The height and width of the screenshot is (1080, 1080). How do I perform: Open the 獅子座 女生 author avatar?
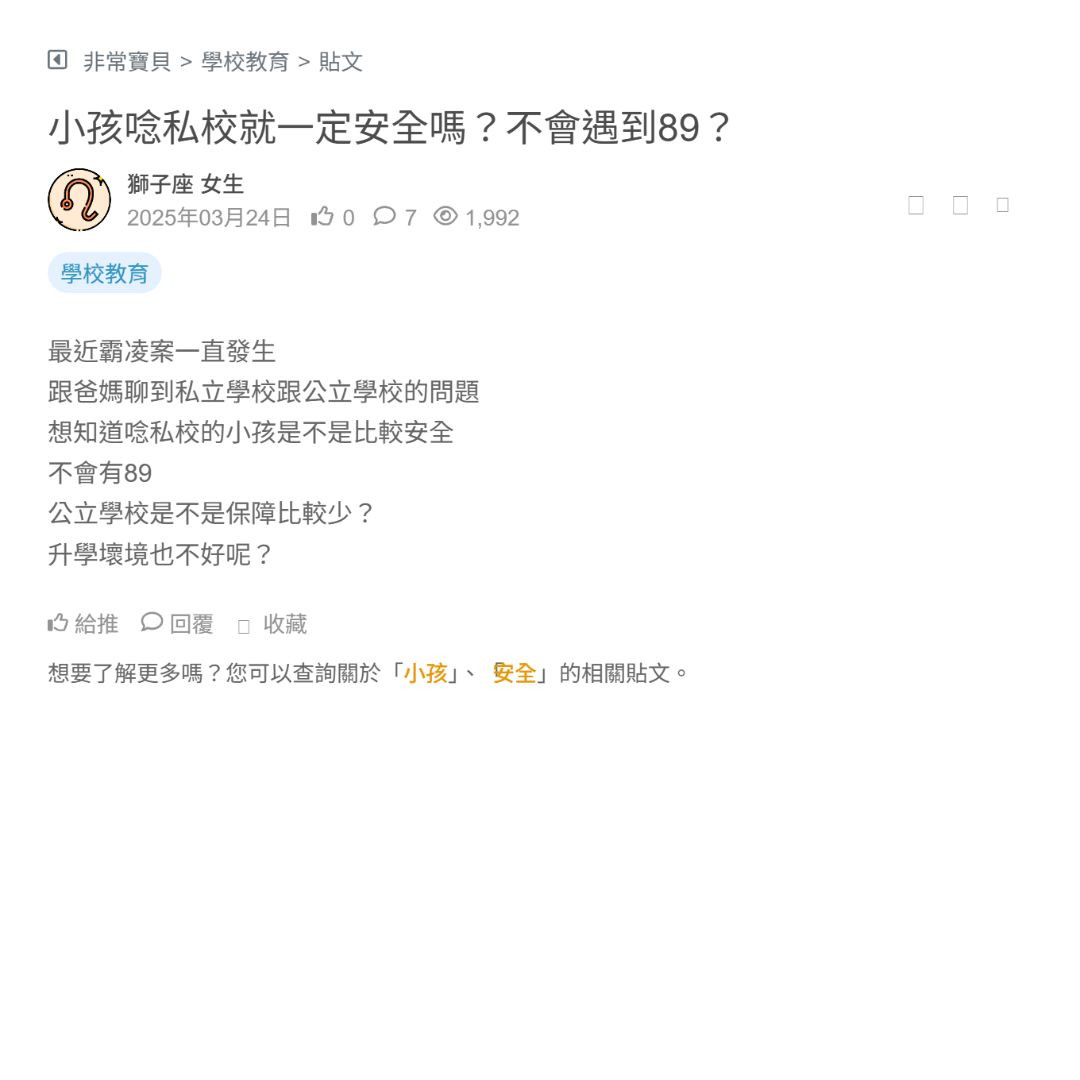(79, 200)
